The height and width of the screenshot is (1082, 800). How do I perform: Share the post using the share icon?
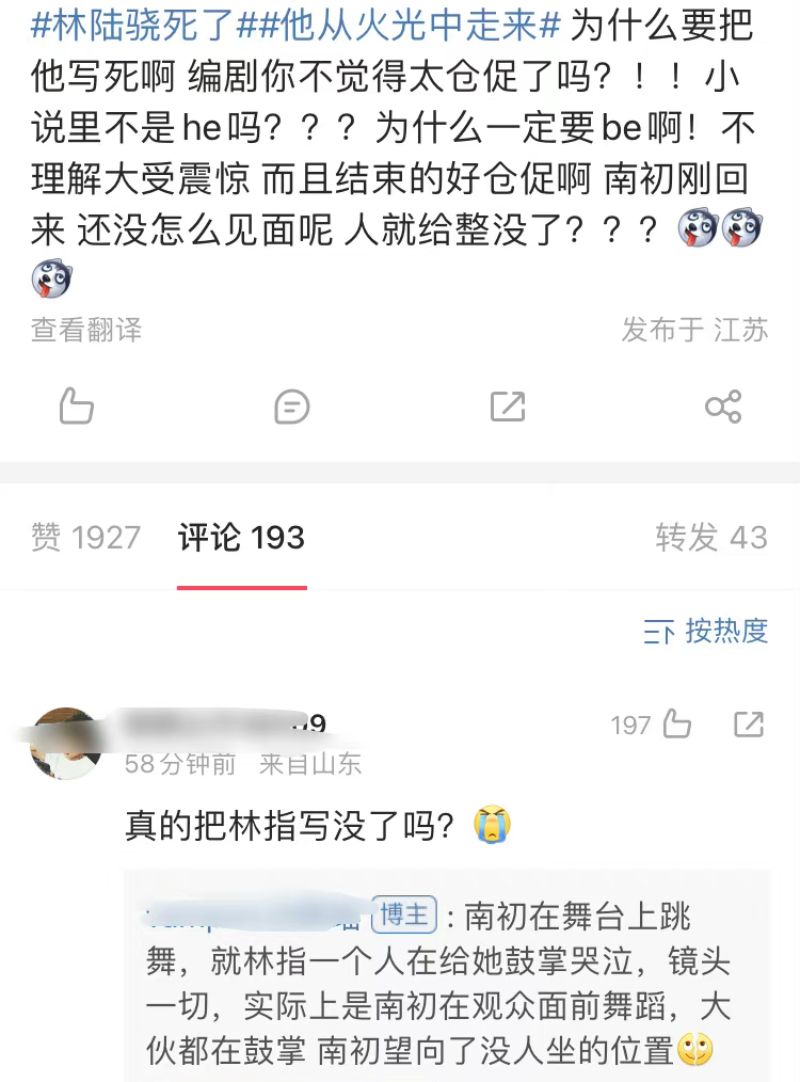point(722,407)
